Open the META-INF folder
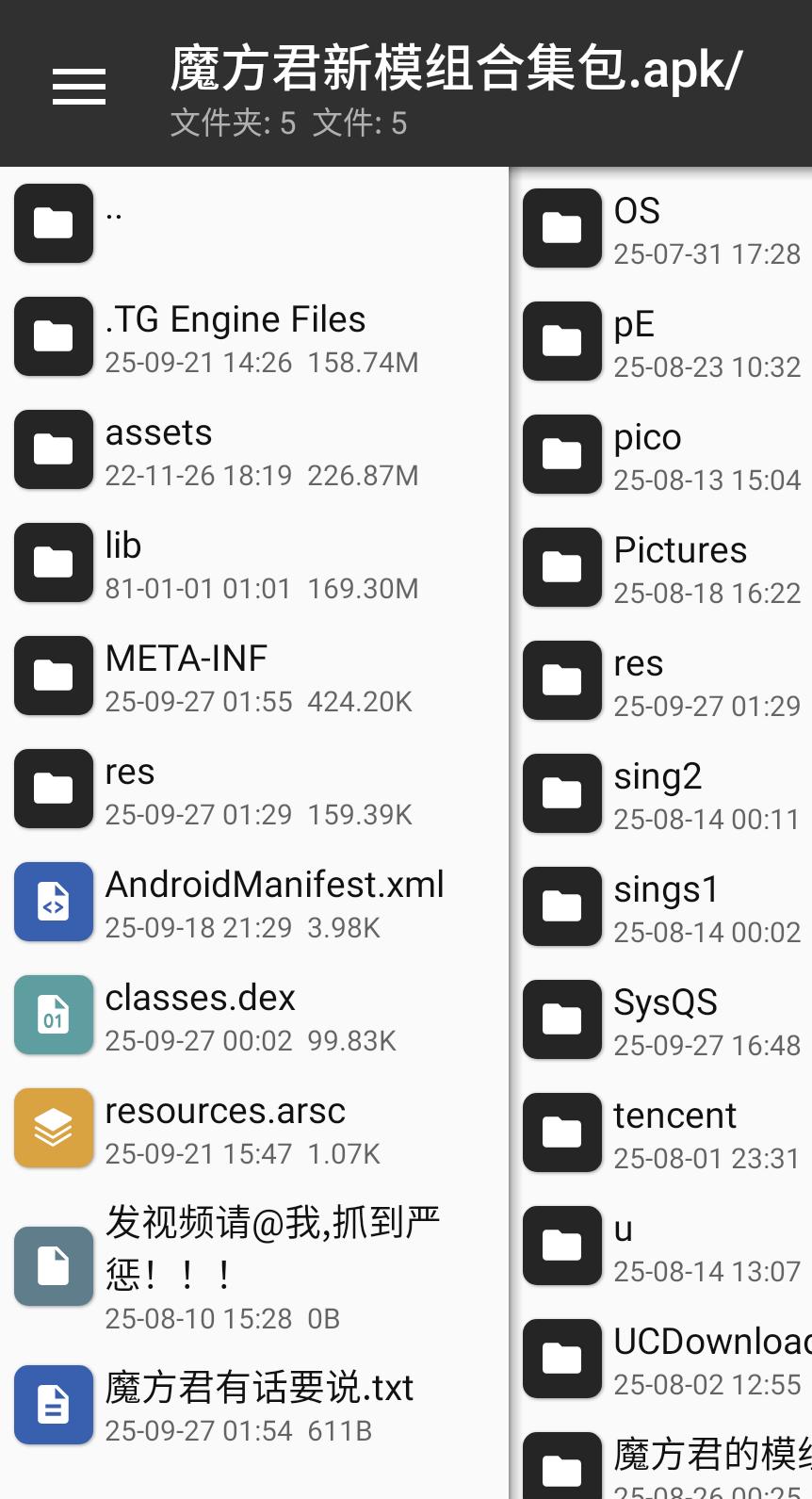 coord(254,676)
